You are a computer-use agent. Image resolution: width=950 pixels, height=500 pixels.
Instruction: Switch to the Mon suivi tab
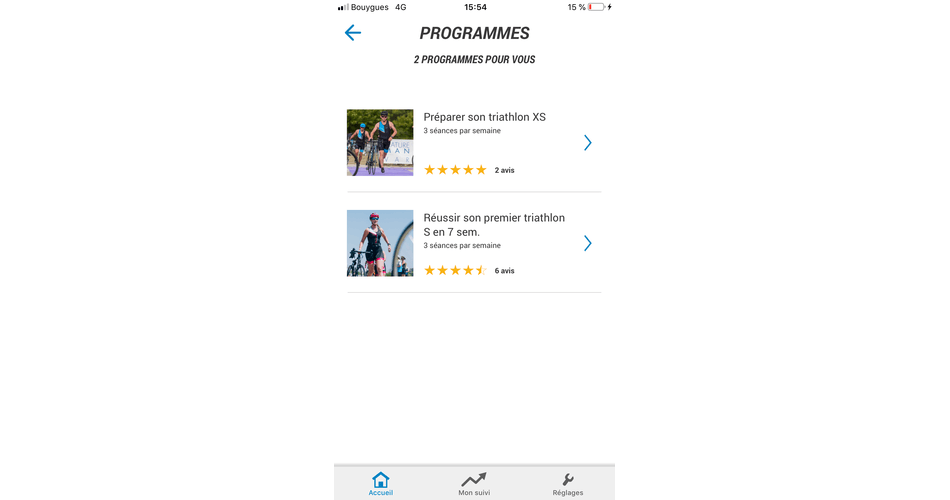pyautogui.click(x=474, y=484)
